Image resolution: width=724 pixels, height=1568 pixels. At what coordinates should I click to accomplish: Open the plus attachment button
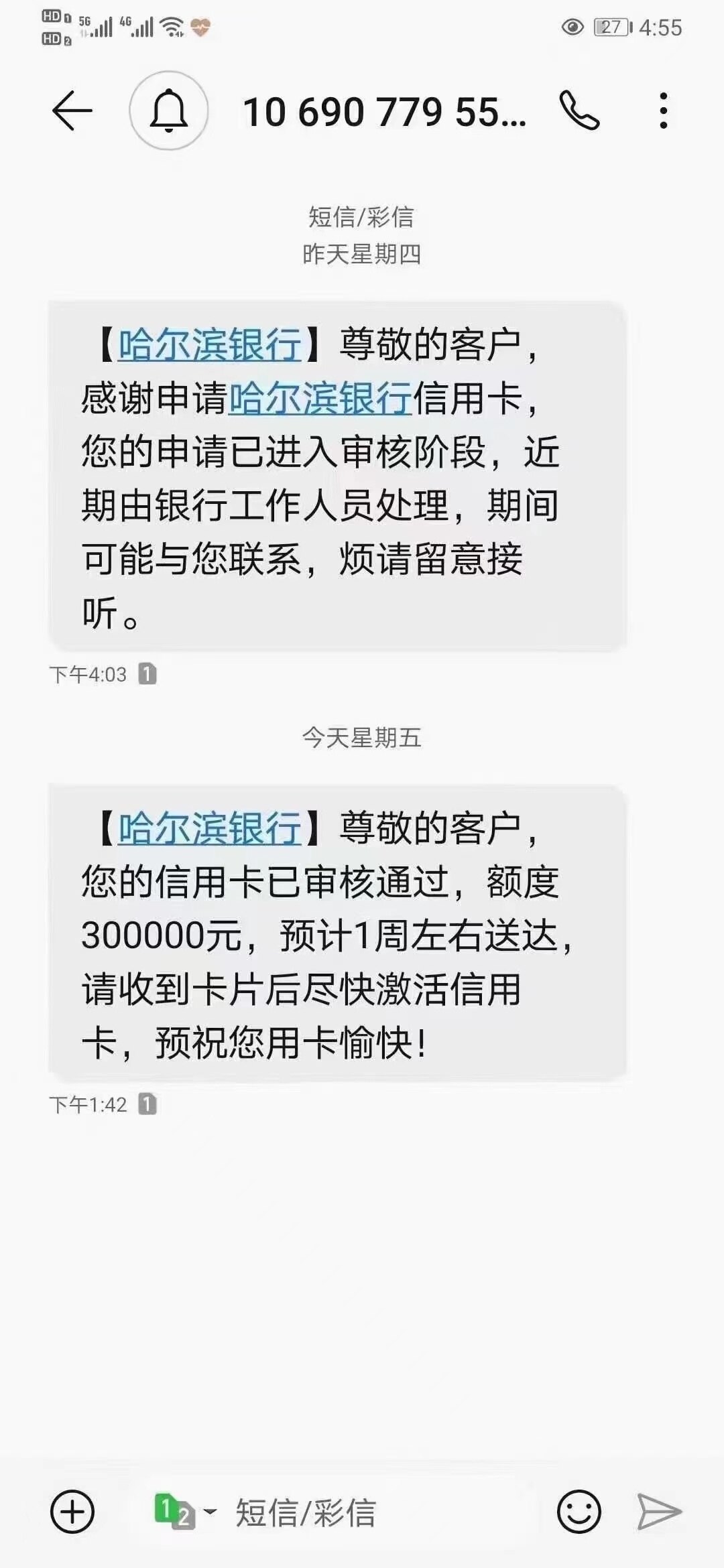[x=72, y=1512]
